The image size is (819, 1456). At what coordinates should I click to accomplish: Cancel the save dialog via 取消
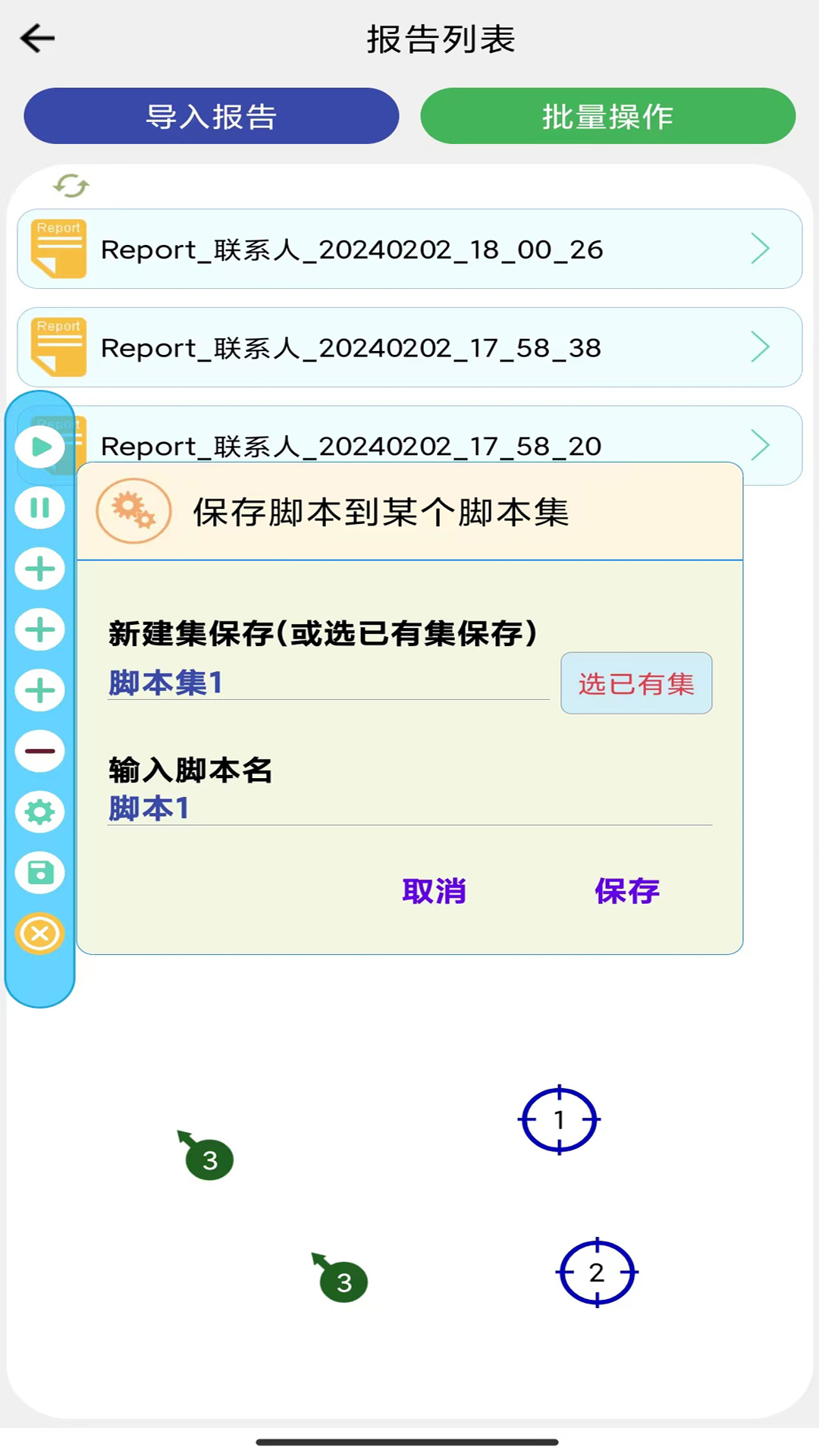pos(435,893)
